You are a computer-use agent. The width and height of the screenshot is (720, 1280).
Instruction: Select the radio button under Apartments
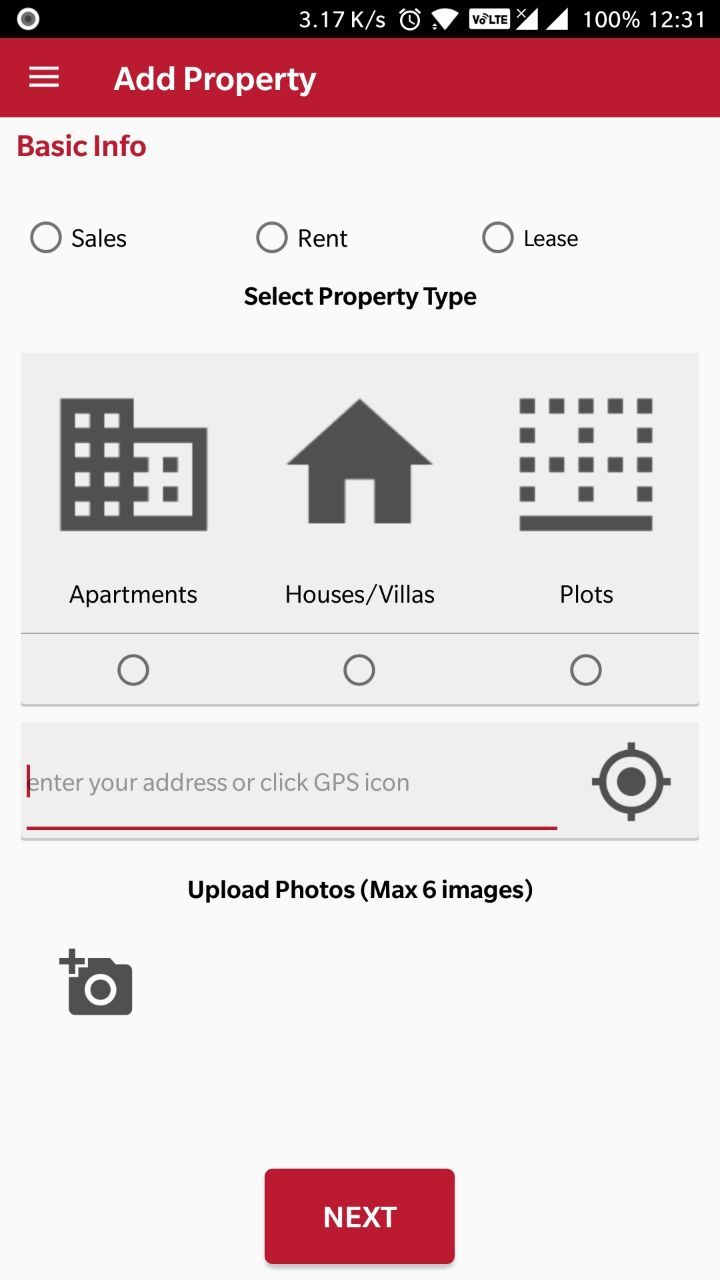point(133,669)
